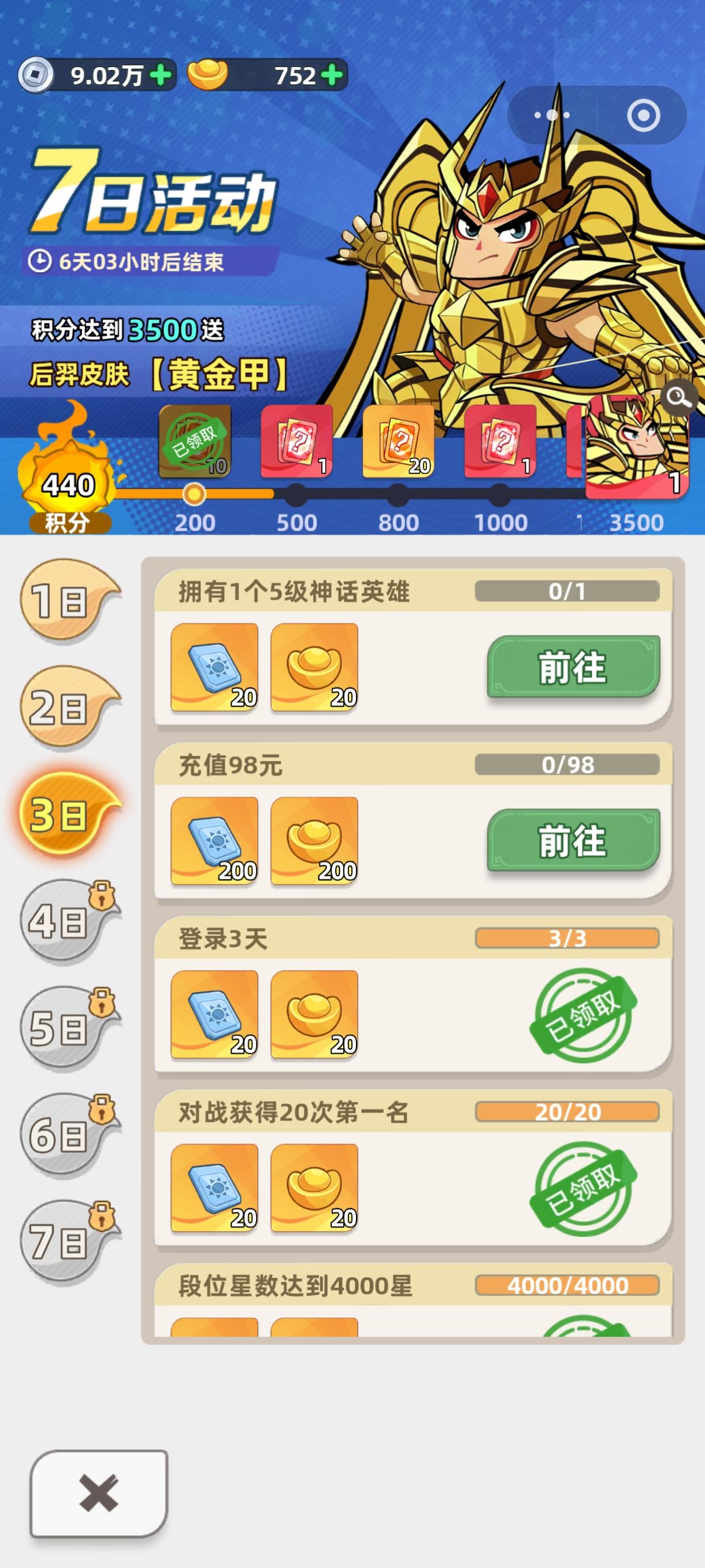This screenshot has height=1568, width=705.
Task: Open the mini program overflow menu
Action: point(552,115)
